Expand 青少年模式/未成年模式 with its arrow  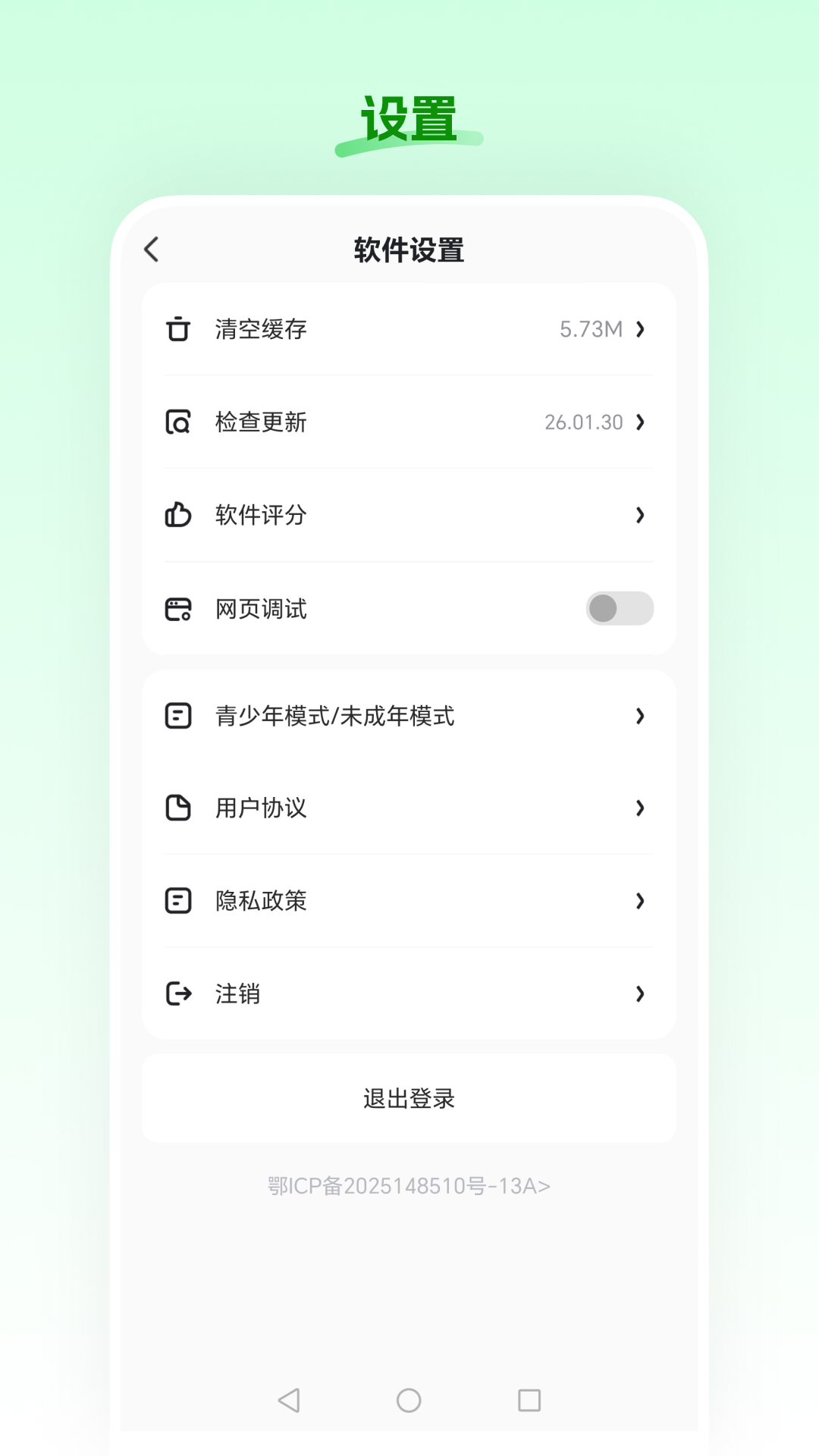[641, 716]
